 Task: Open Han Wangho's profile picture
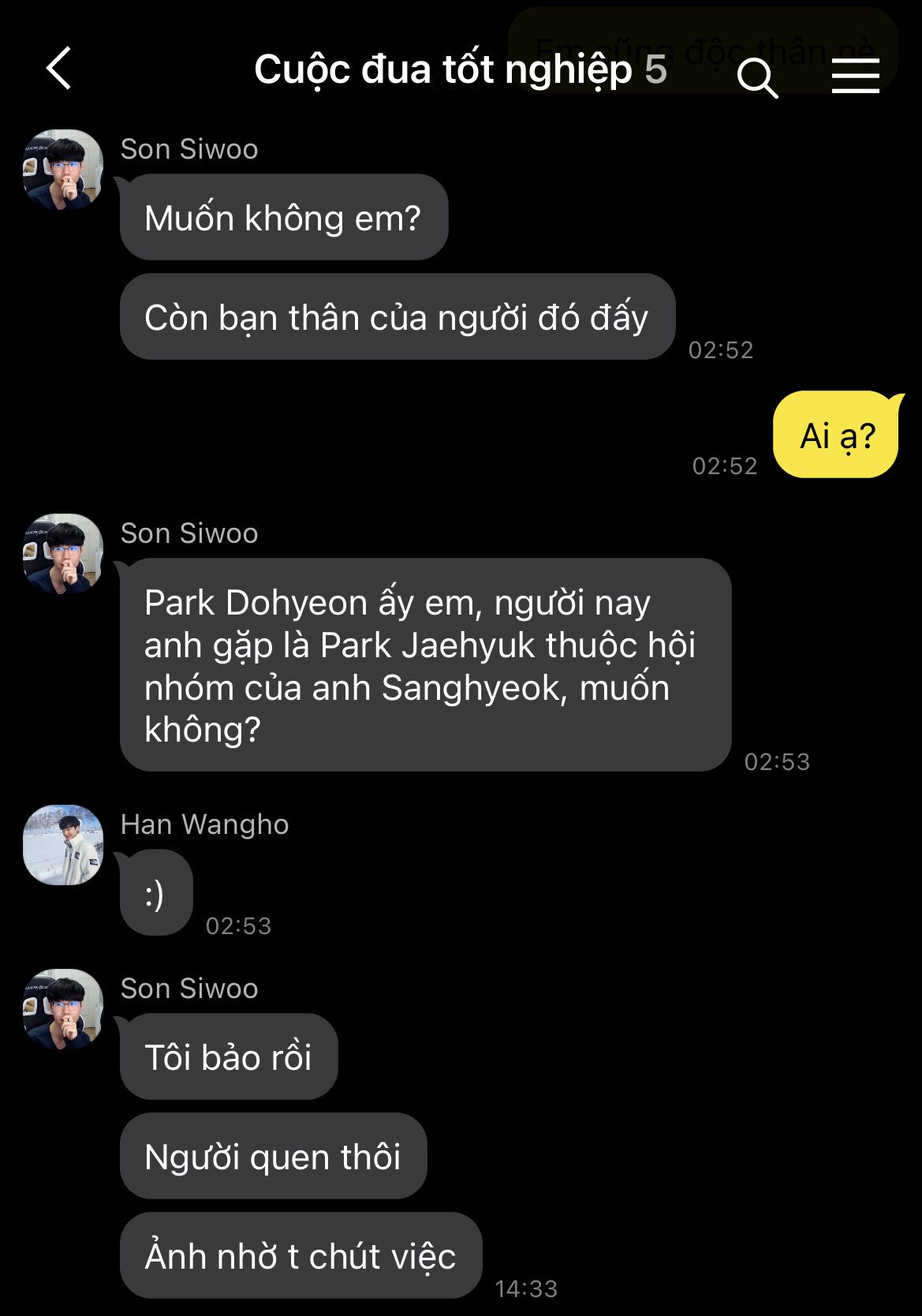coord(63,844)
